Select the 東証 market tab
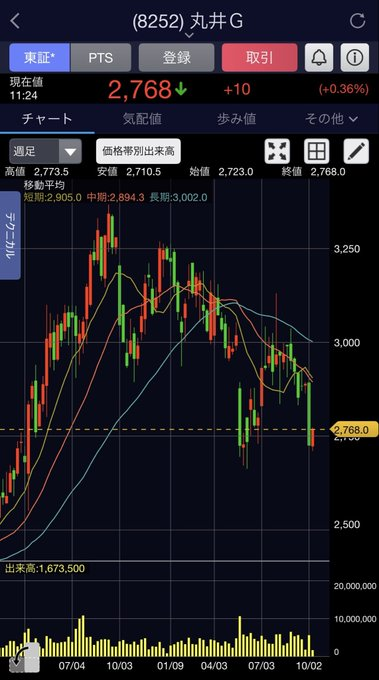379x680 pixels. tap(39, 57)
